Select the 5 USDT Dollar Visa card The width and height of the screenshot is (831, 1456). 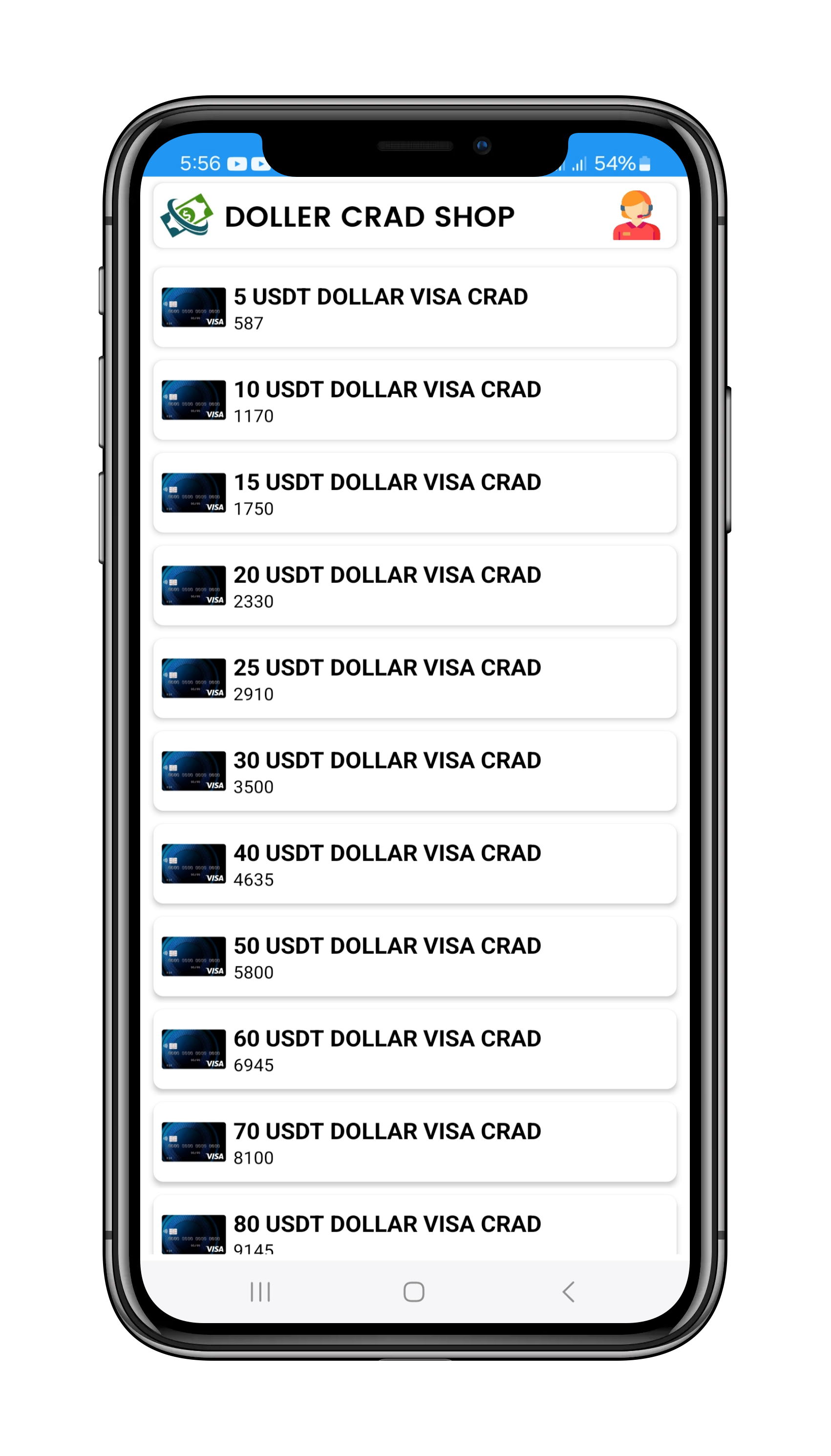415,307
